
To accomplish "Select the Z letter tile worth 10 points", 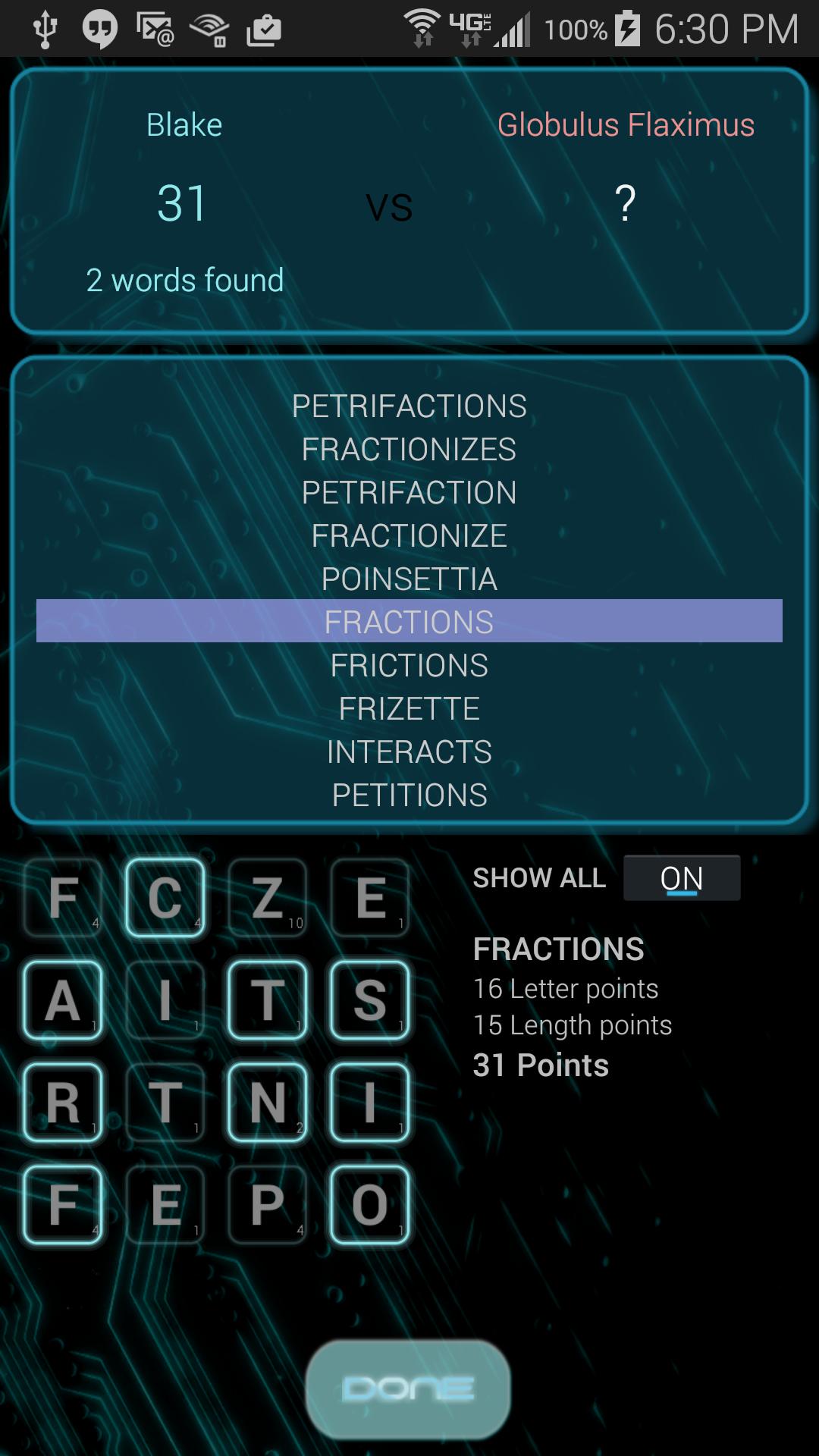I will tap(267, 899).
